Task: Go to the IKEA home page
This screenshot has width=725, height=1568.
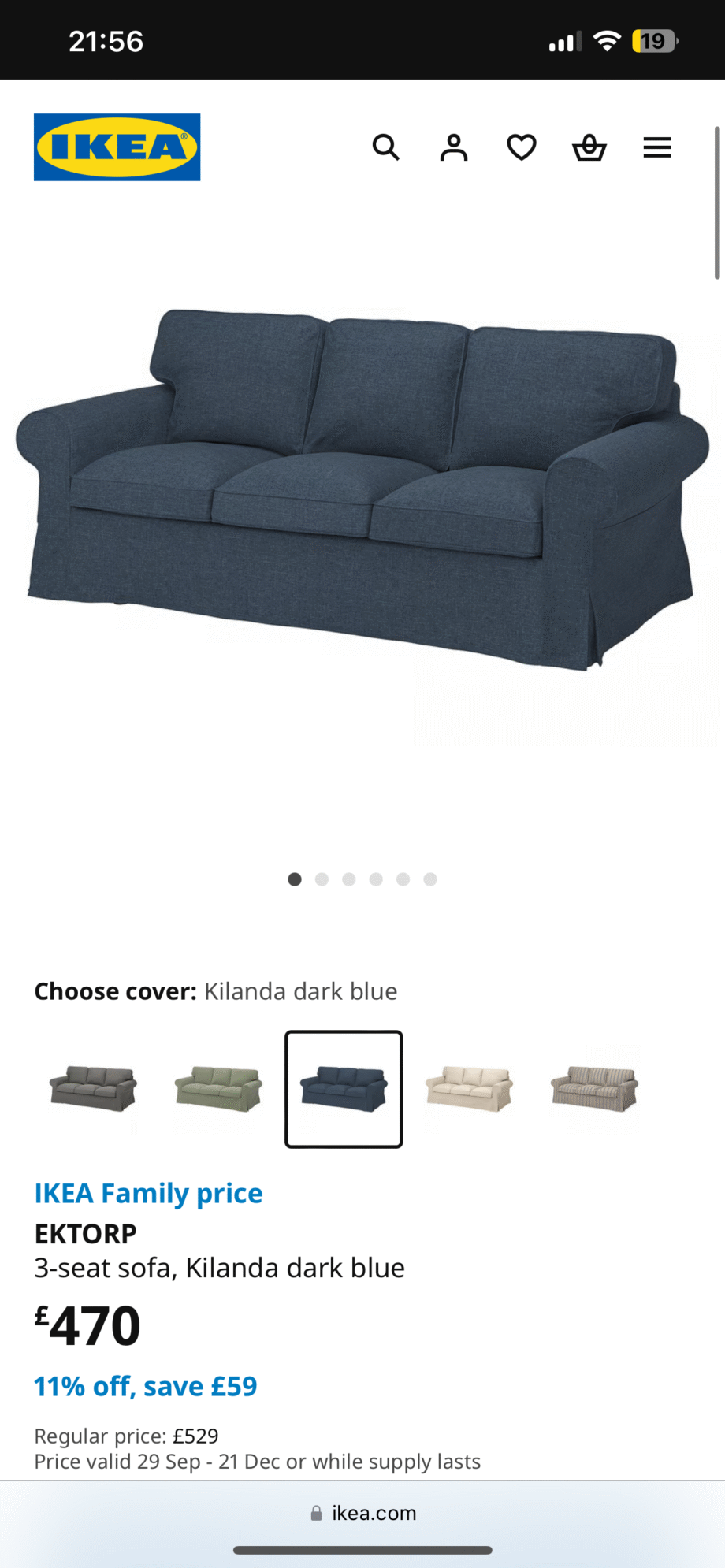Action: coord(117,147)
